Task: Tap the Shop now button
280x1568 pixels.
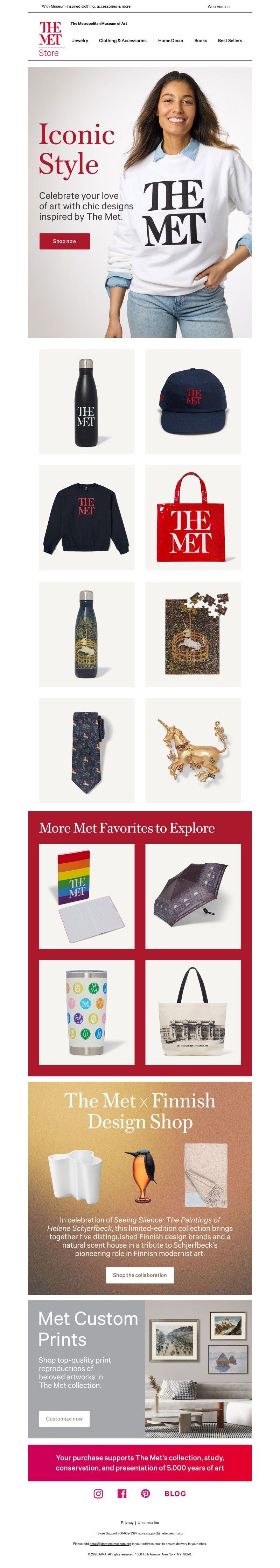Action: (x=64, y=241)
